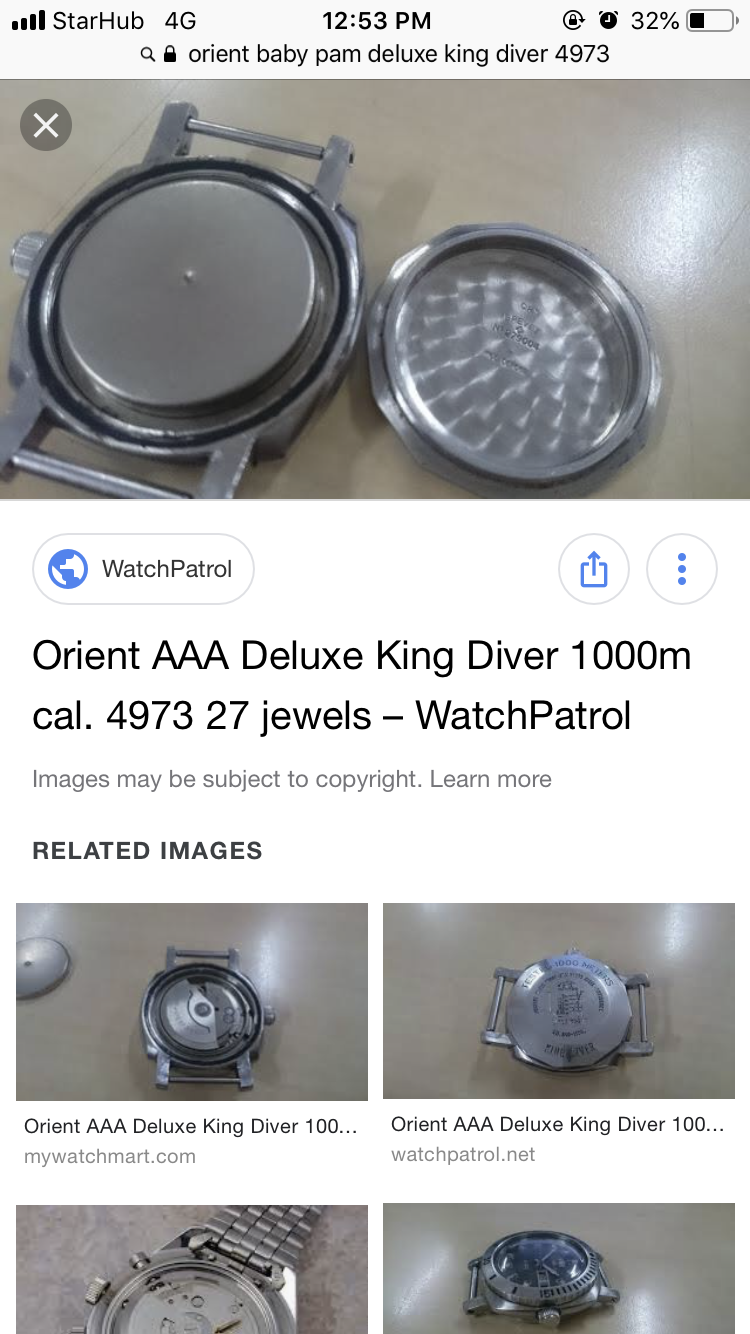Open the three-dot overflow menu
Screen dimensions: 750x1334
tap(682, 569)
